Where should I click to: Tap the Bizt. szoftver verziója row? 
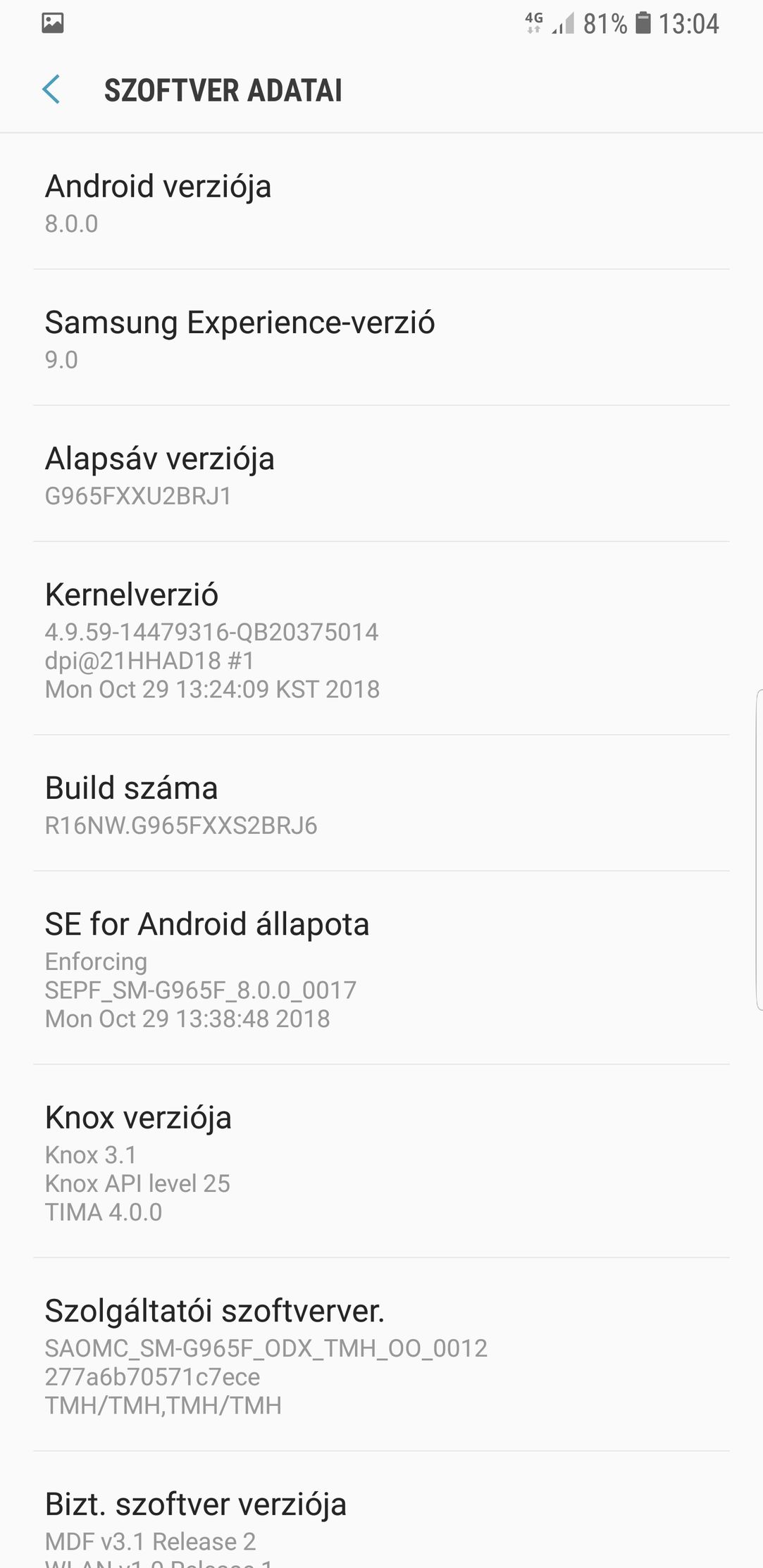381,1510
